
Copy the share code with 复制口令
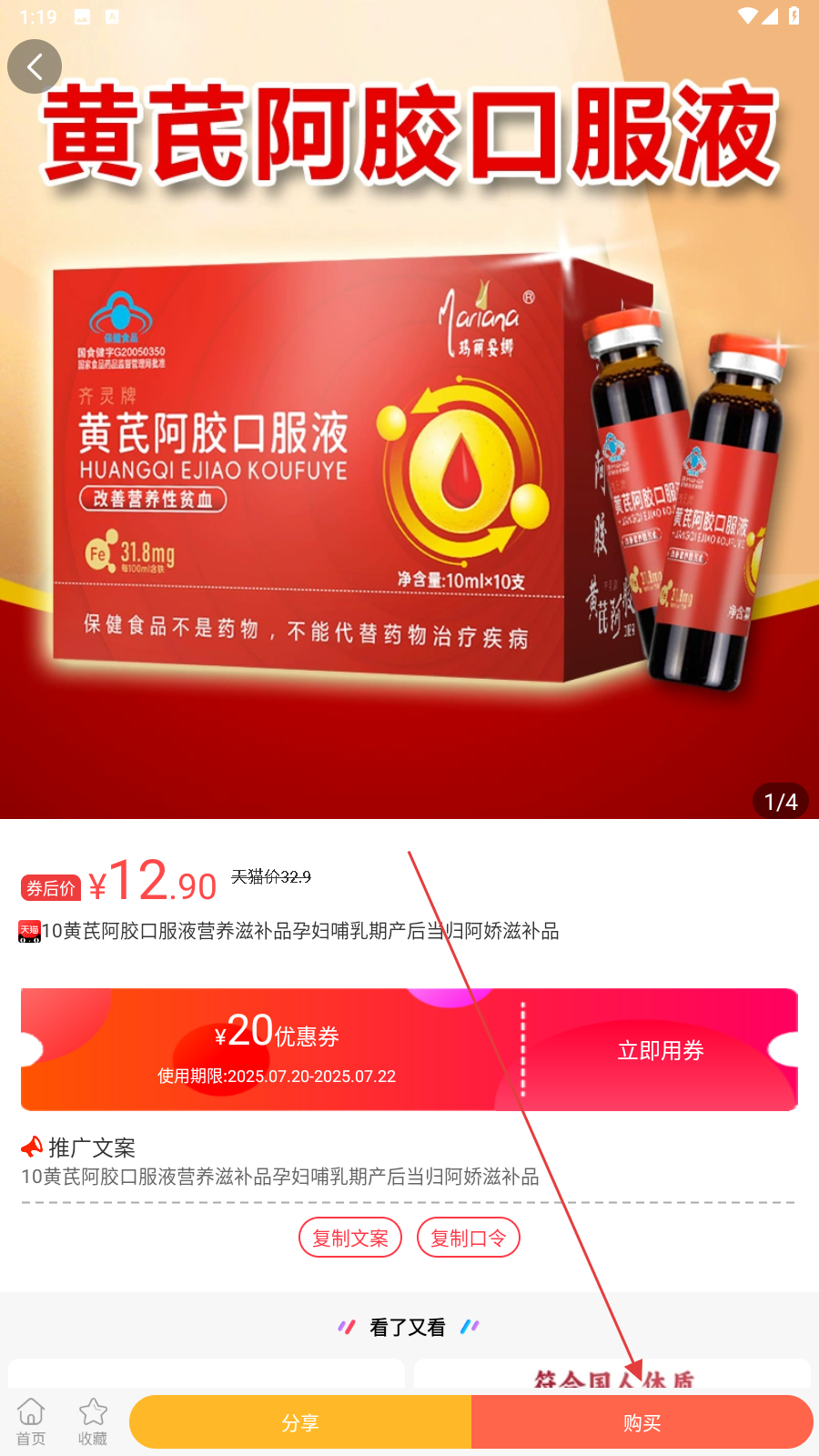point(469,1238)
